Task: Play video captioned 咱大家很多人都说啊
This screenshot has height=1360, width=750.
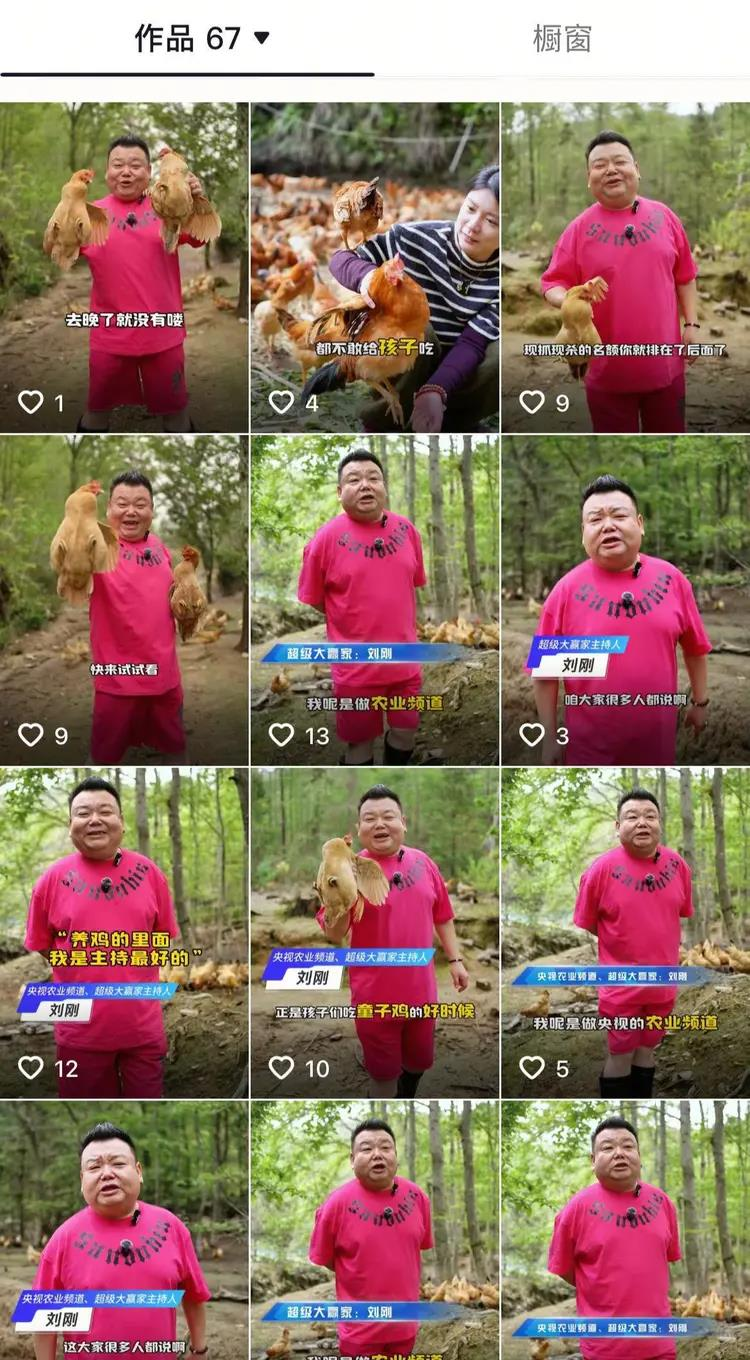Action: point(625,600)
